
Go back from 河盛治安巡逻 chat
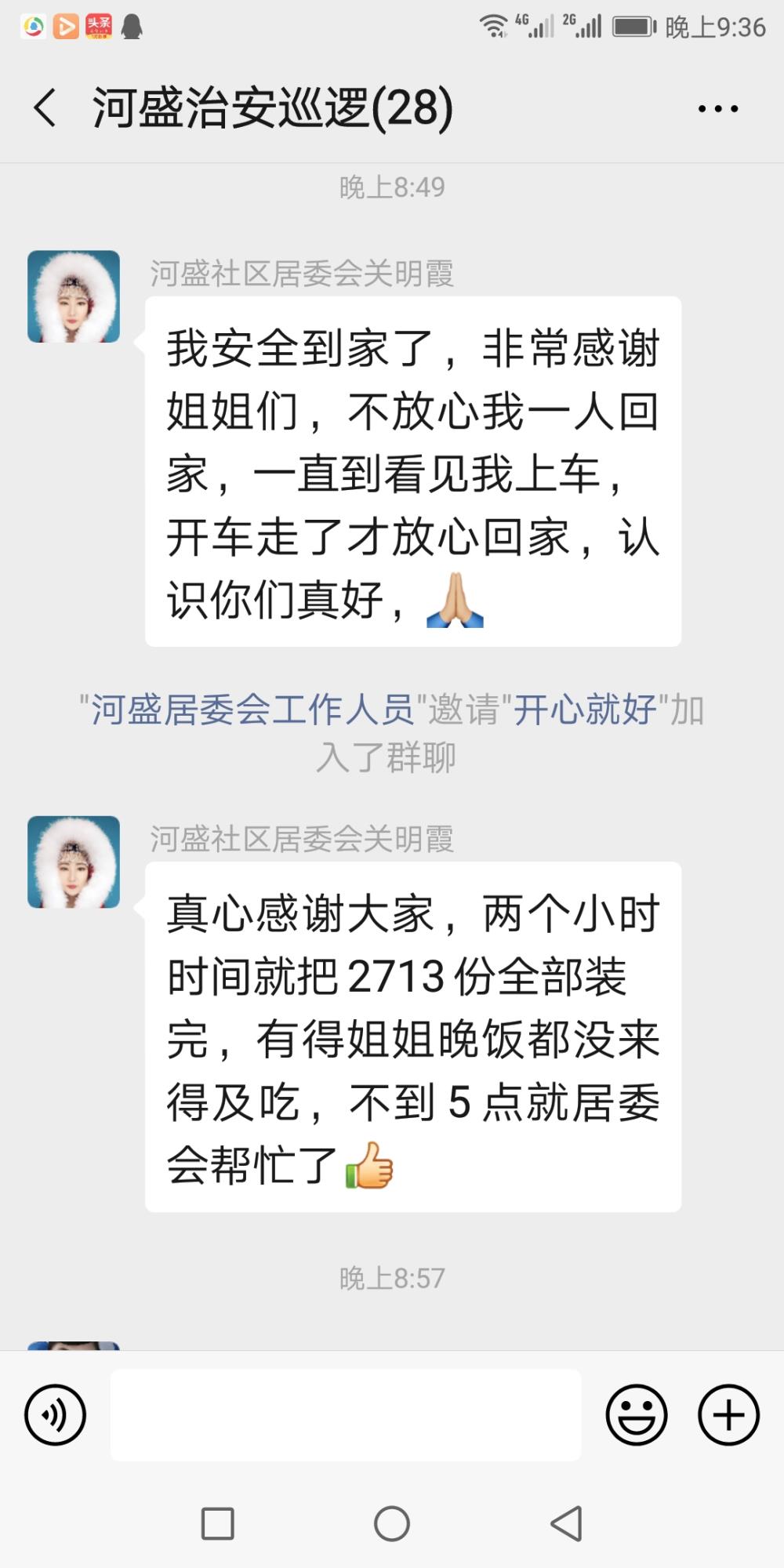click(x=45, y=107)
